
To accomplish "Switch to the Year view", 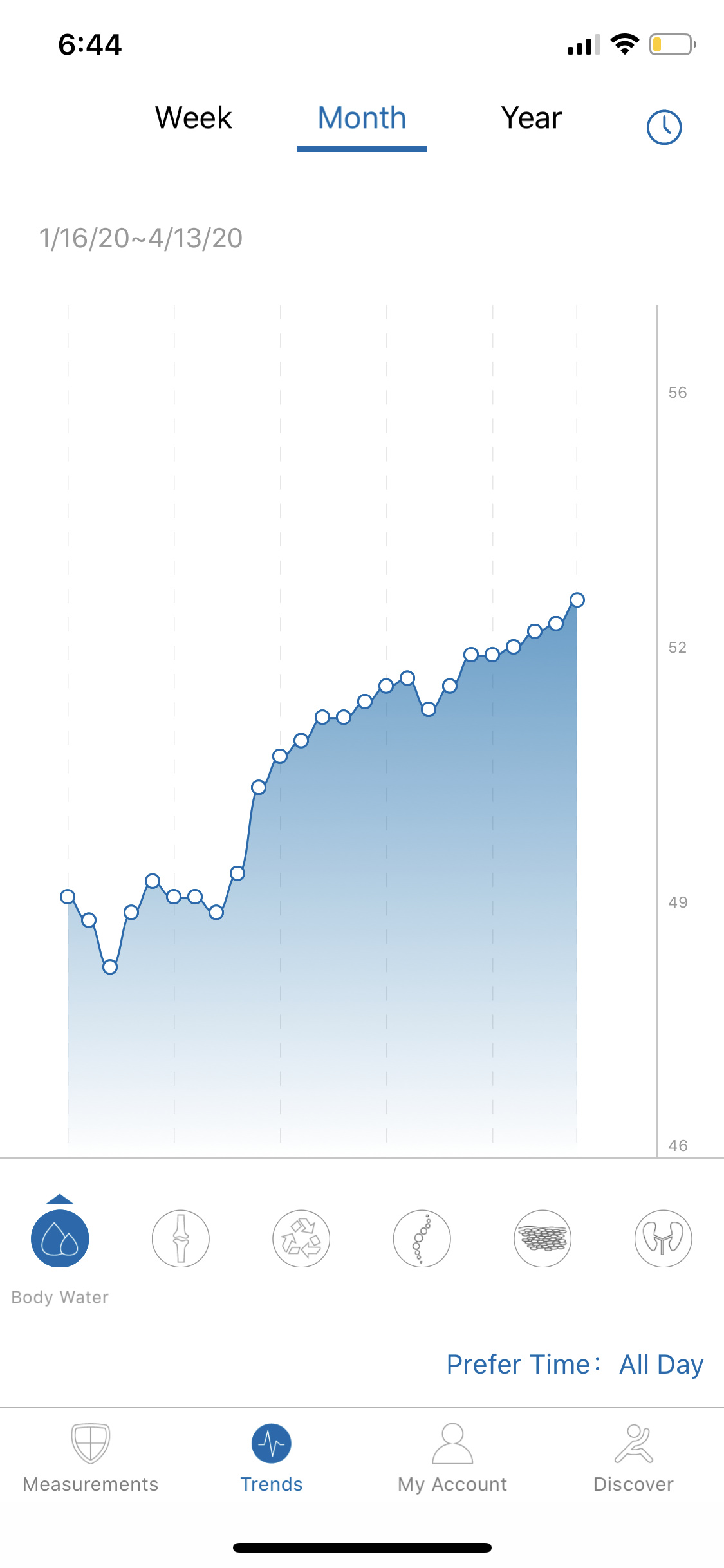I will click(532, 118).
